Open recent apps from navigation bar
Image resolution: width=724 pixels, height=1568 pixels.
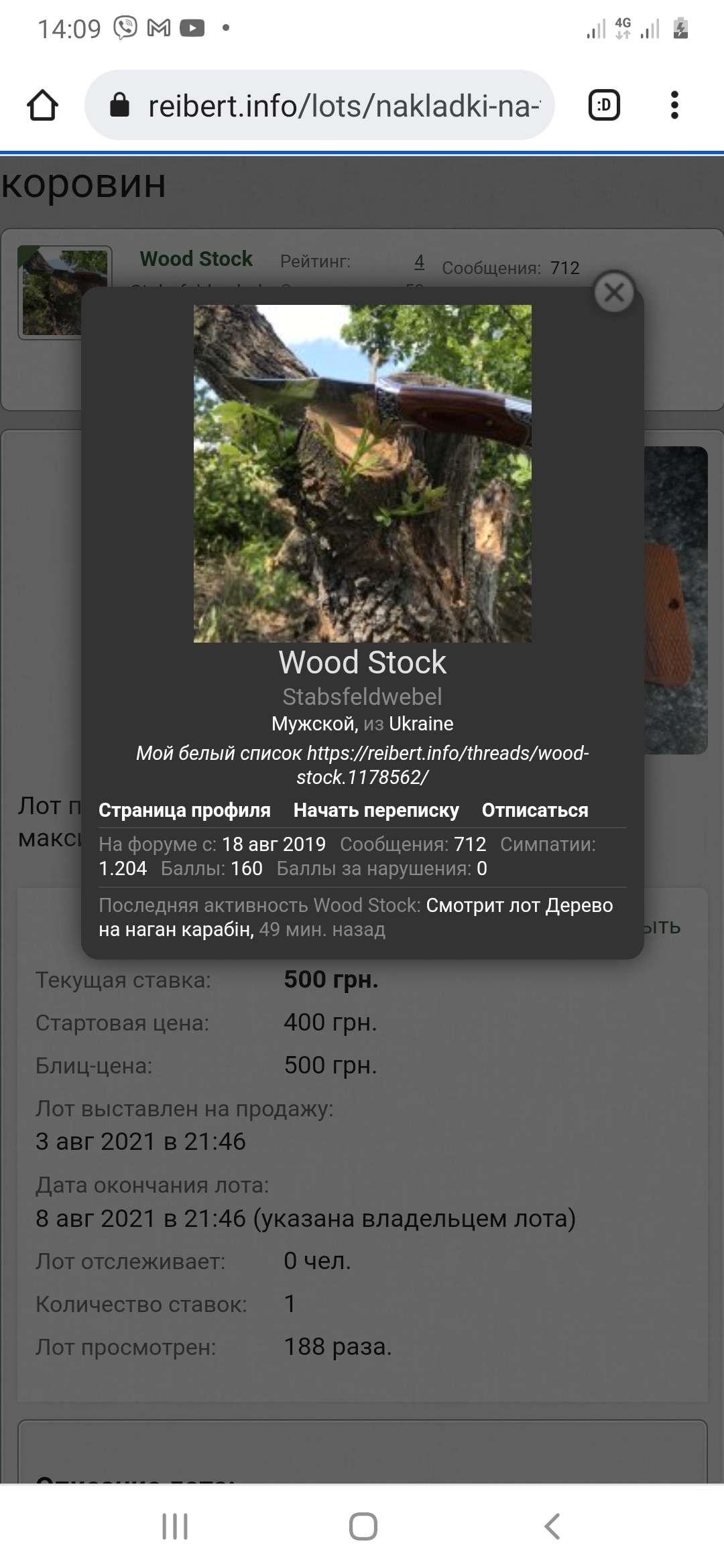[x=175, y=1526]
